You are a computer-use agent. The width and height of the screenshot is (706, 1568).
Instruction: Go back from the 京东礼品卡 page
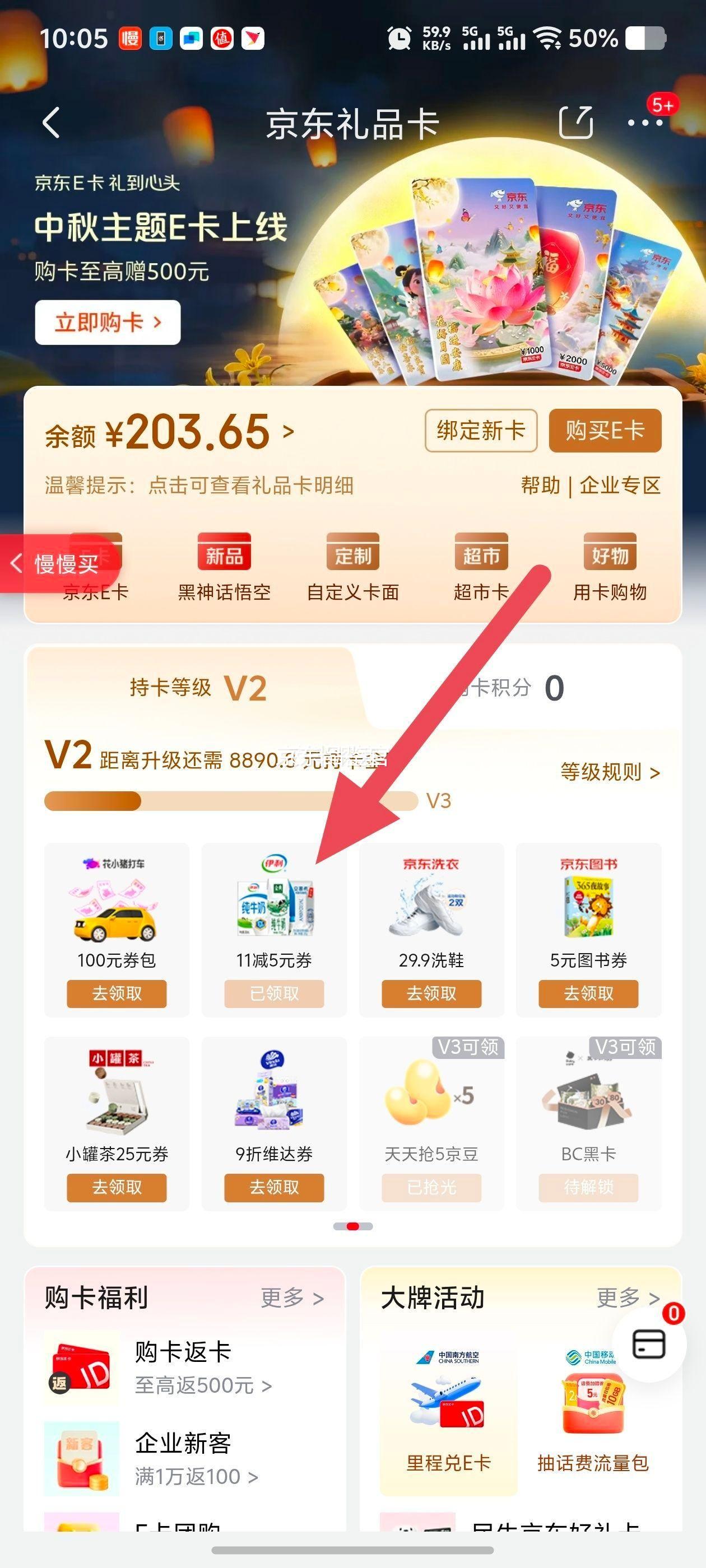(x=52, y=123)
